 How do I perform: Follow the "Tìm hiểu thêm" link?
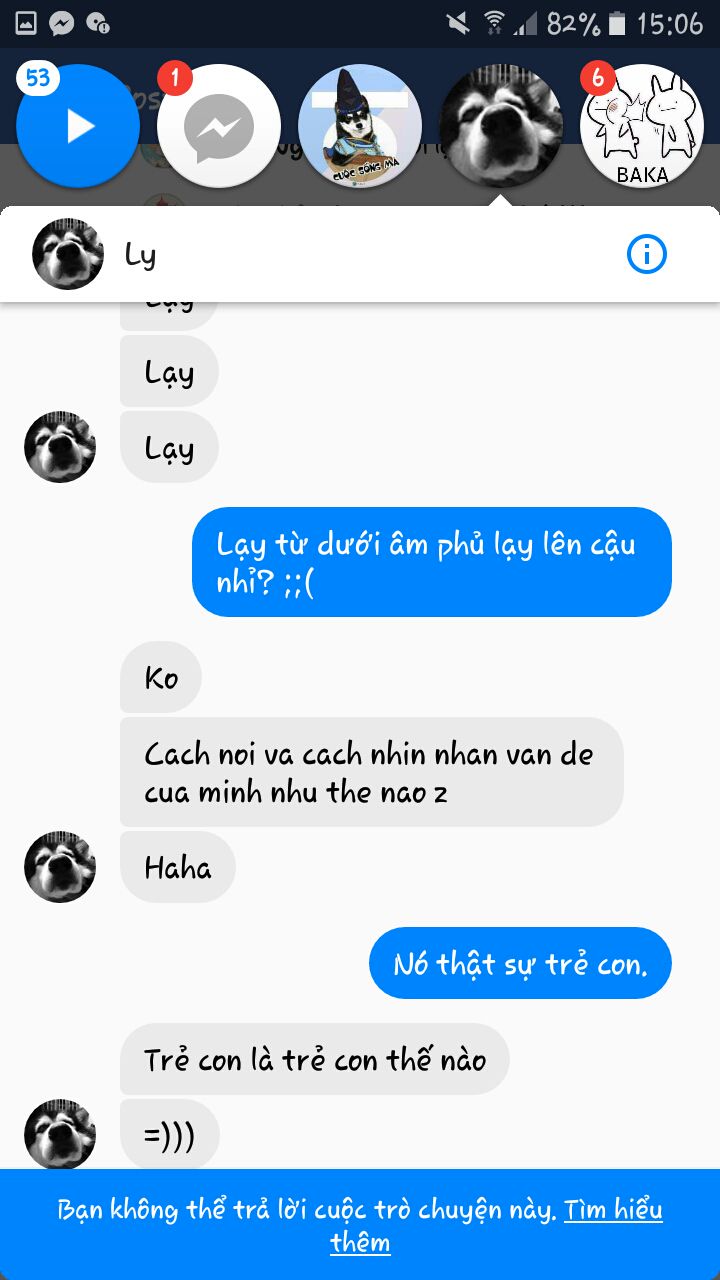tap(612, 1211)
